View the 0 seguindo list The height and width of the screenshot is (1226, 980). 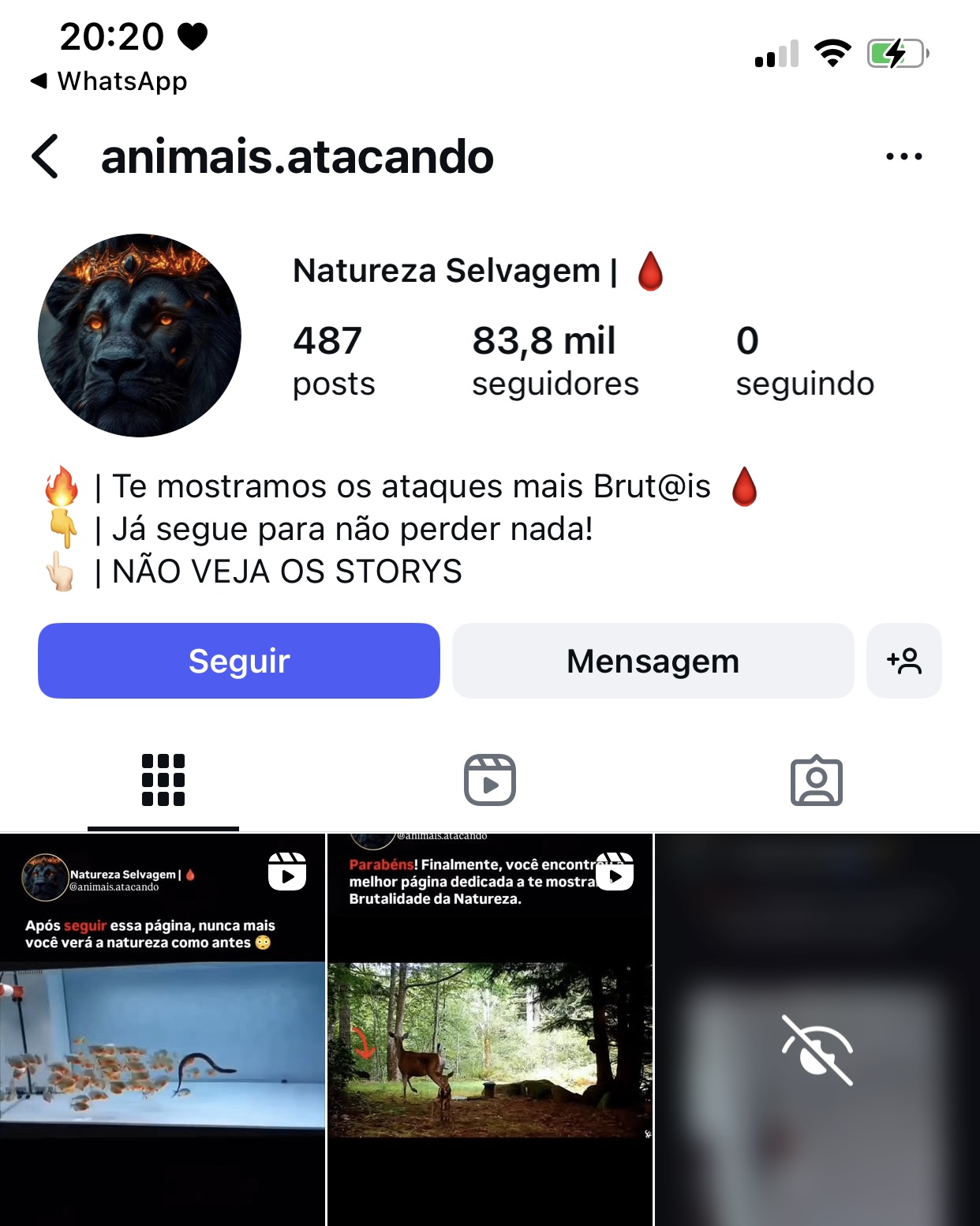[804, 361]
